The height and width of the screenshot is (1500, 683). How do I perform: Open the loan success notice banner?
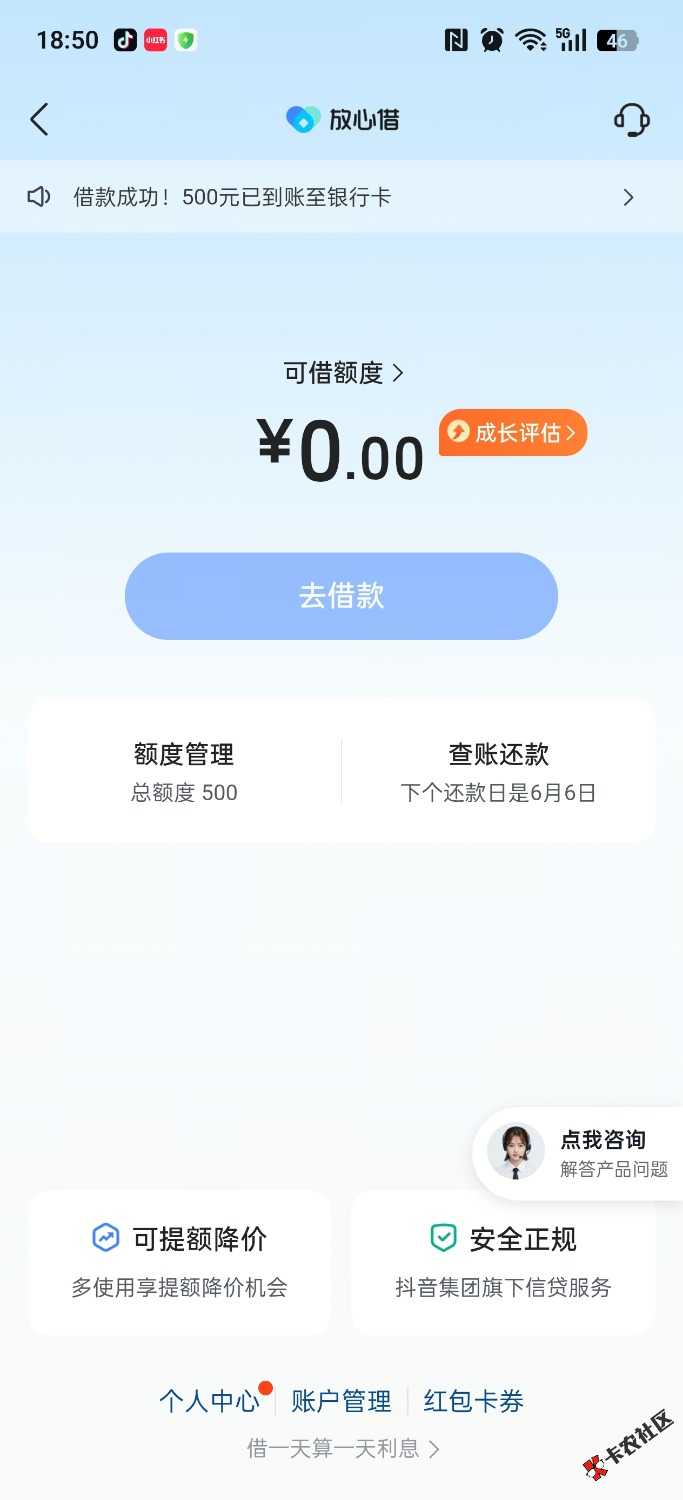click(341, 197)
